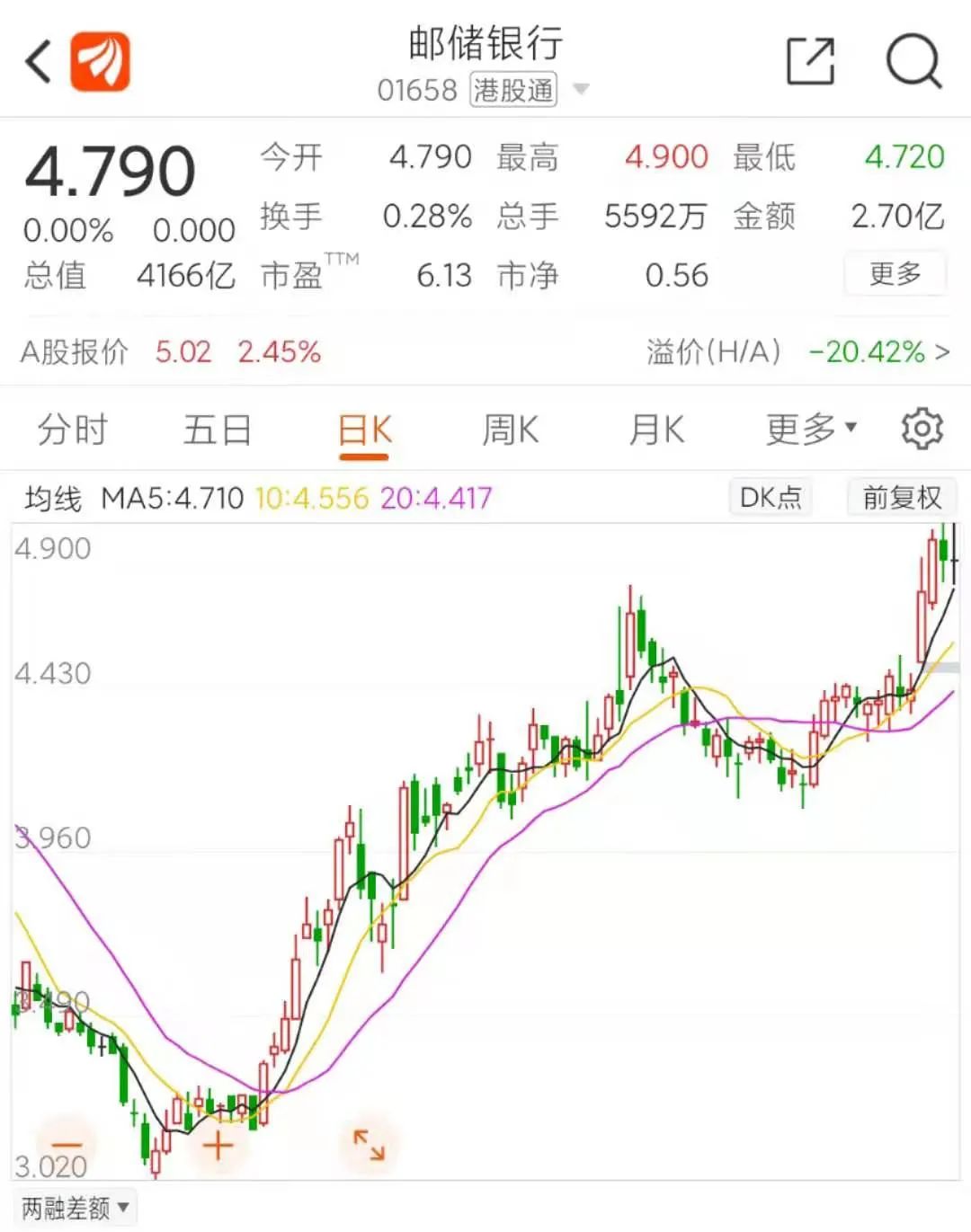Open the orange app logo icon
The height and width of the screenshot is (1232, 971).
click(101, 61)
